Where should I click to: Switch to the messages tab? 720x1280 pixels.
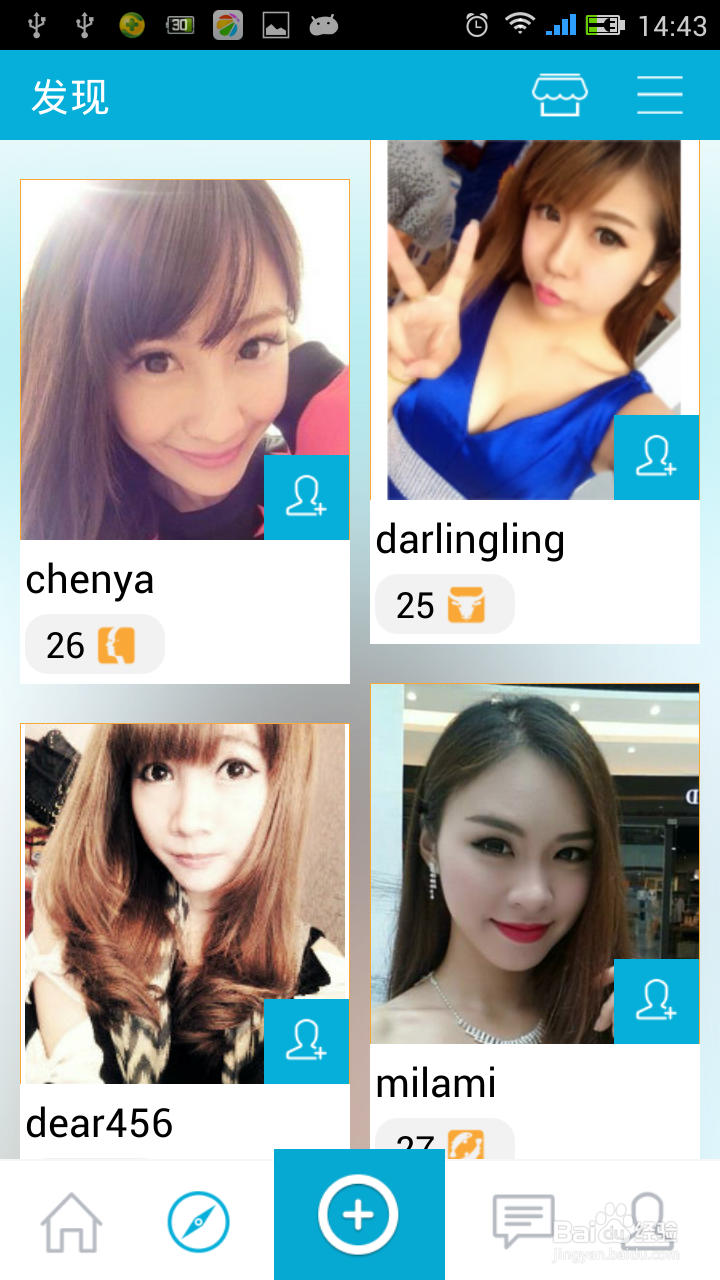523,1221
